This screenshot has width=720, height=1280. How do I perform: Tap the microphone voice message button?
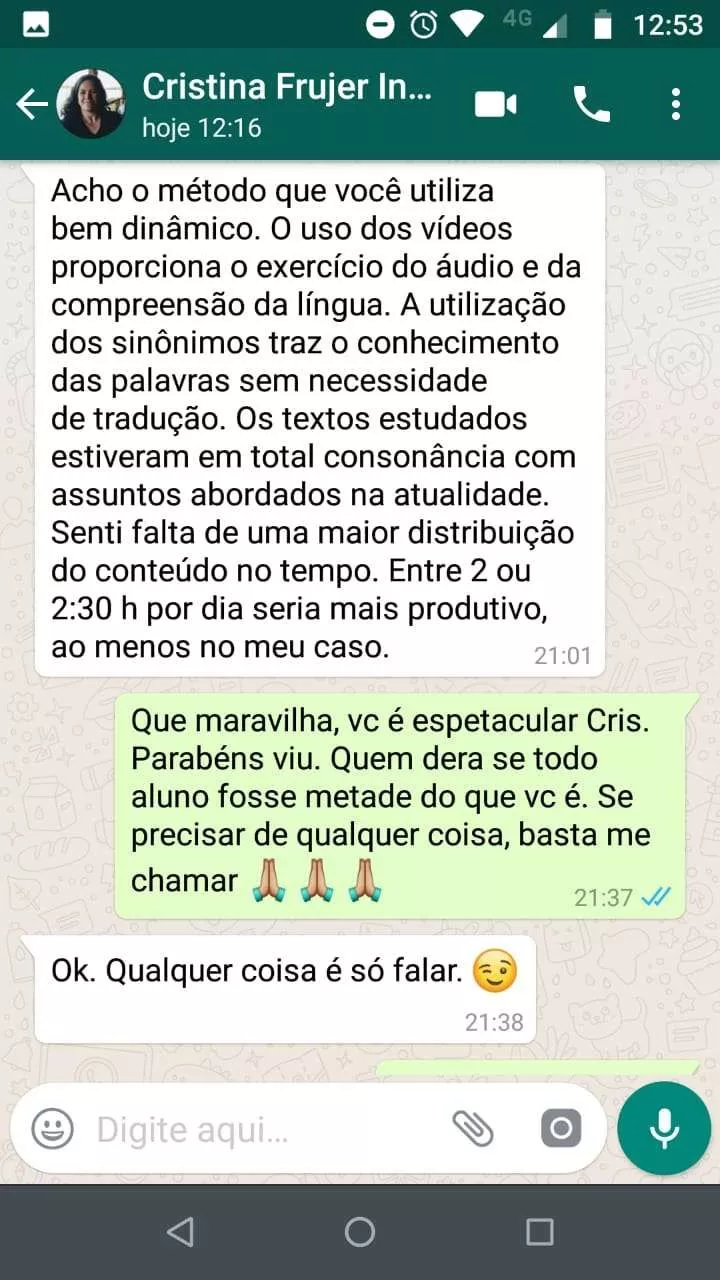[664, 1128]
